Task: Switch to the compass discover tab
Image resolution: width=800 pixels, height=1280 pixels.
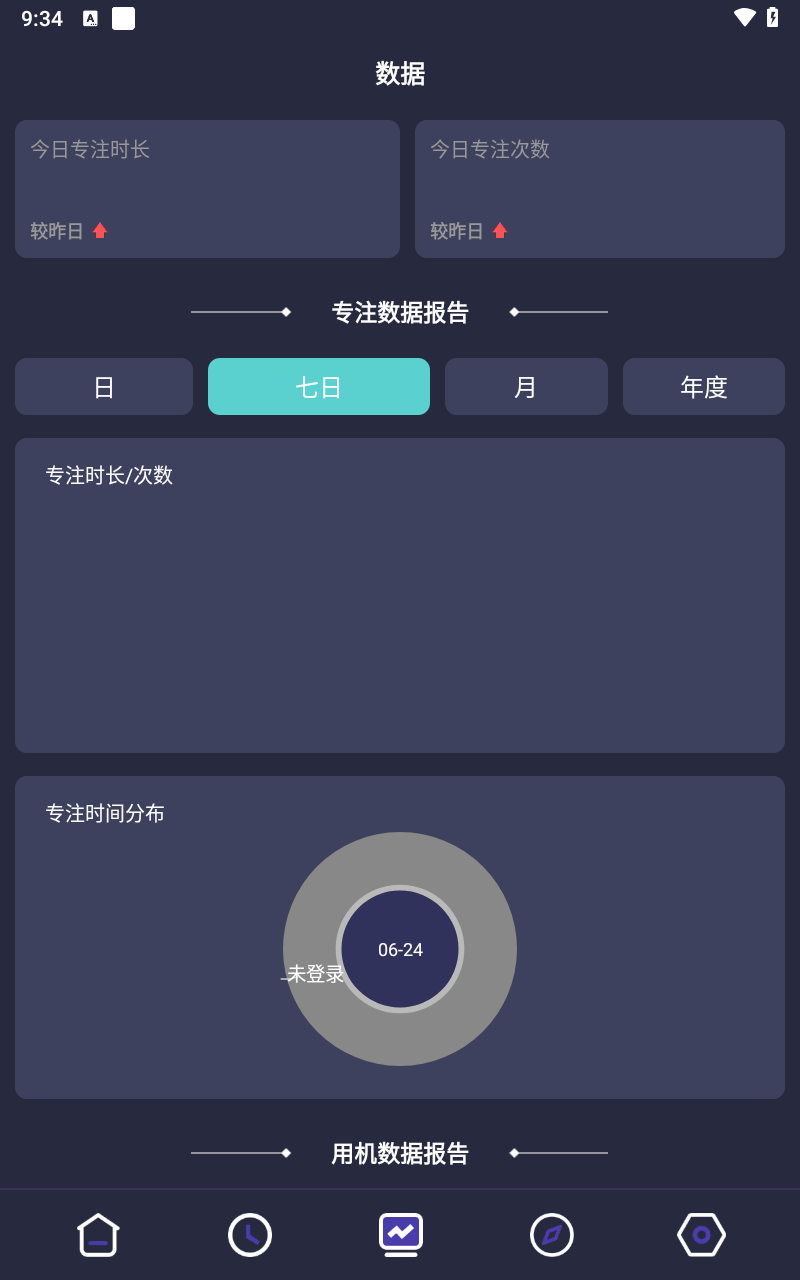Action: pyautogui.click(x=552, y=1234)
